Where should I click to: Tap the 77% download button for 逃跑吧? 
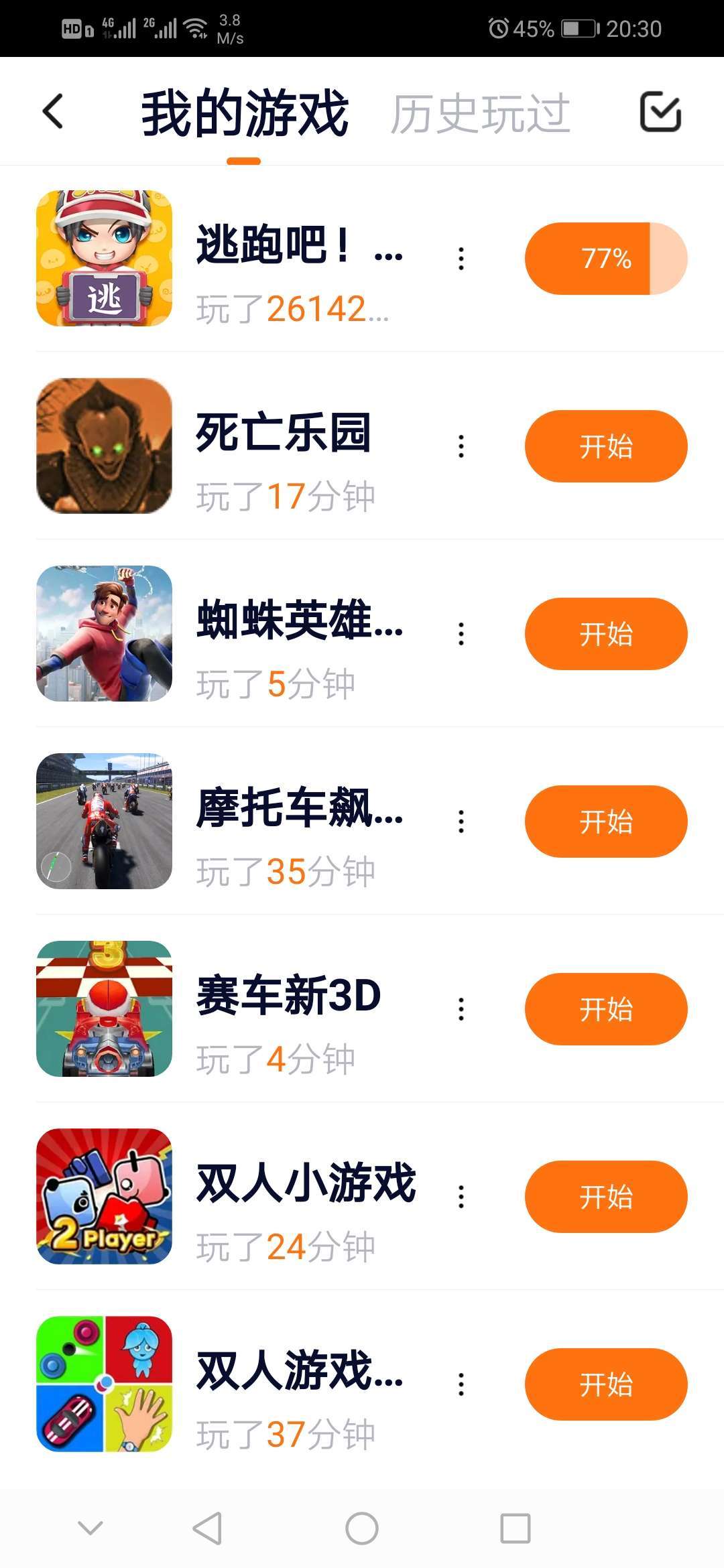point(606,259)
